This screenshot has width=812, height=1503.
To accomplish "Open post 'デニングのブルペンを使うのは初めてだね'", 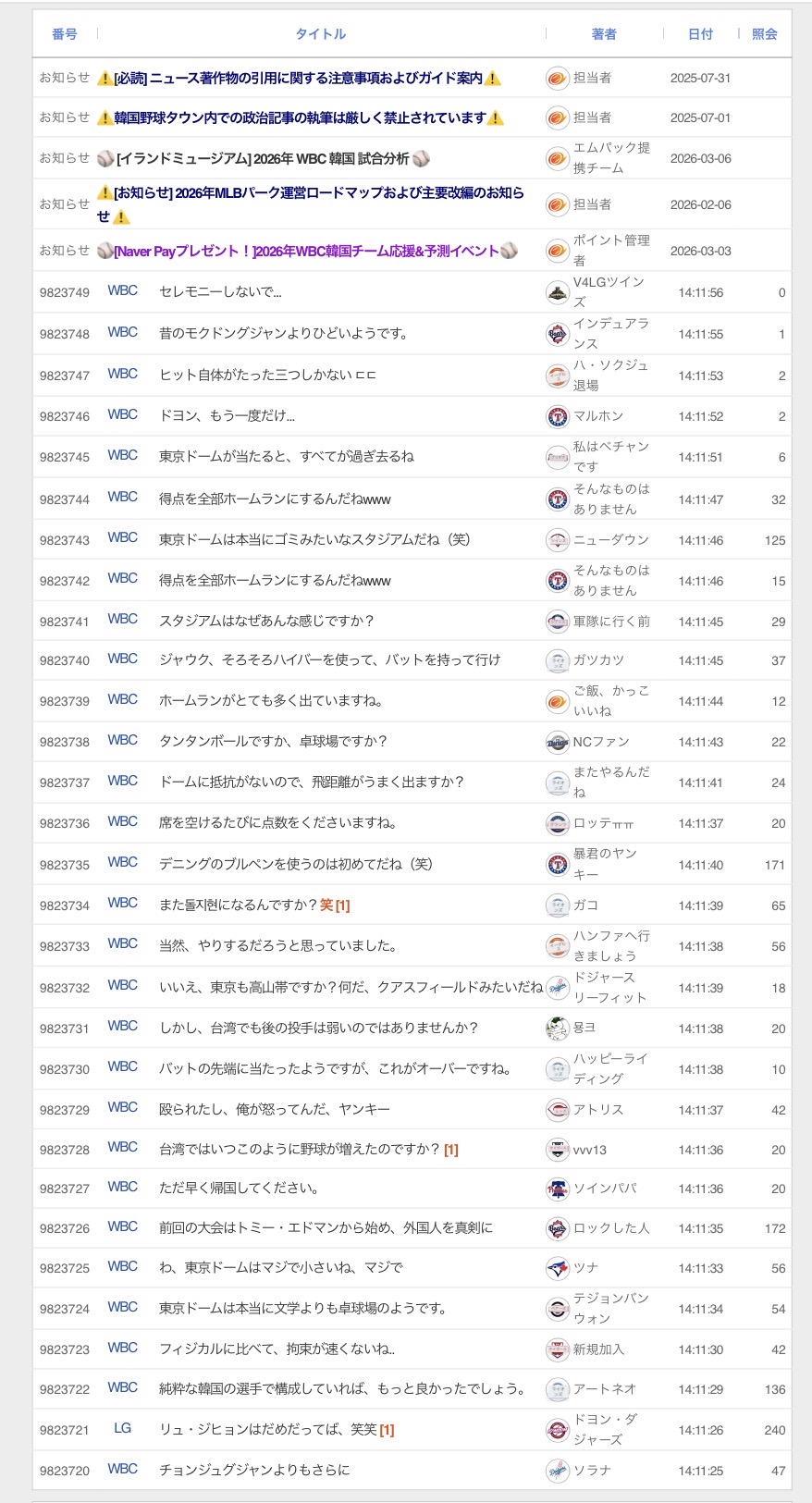I will 295,865.
